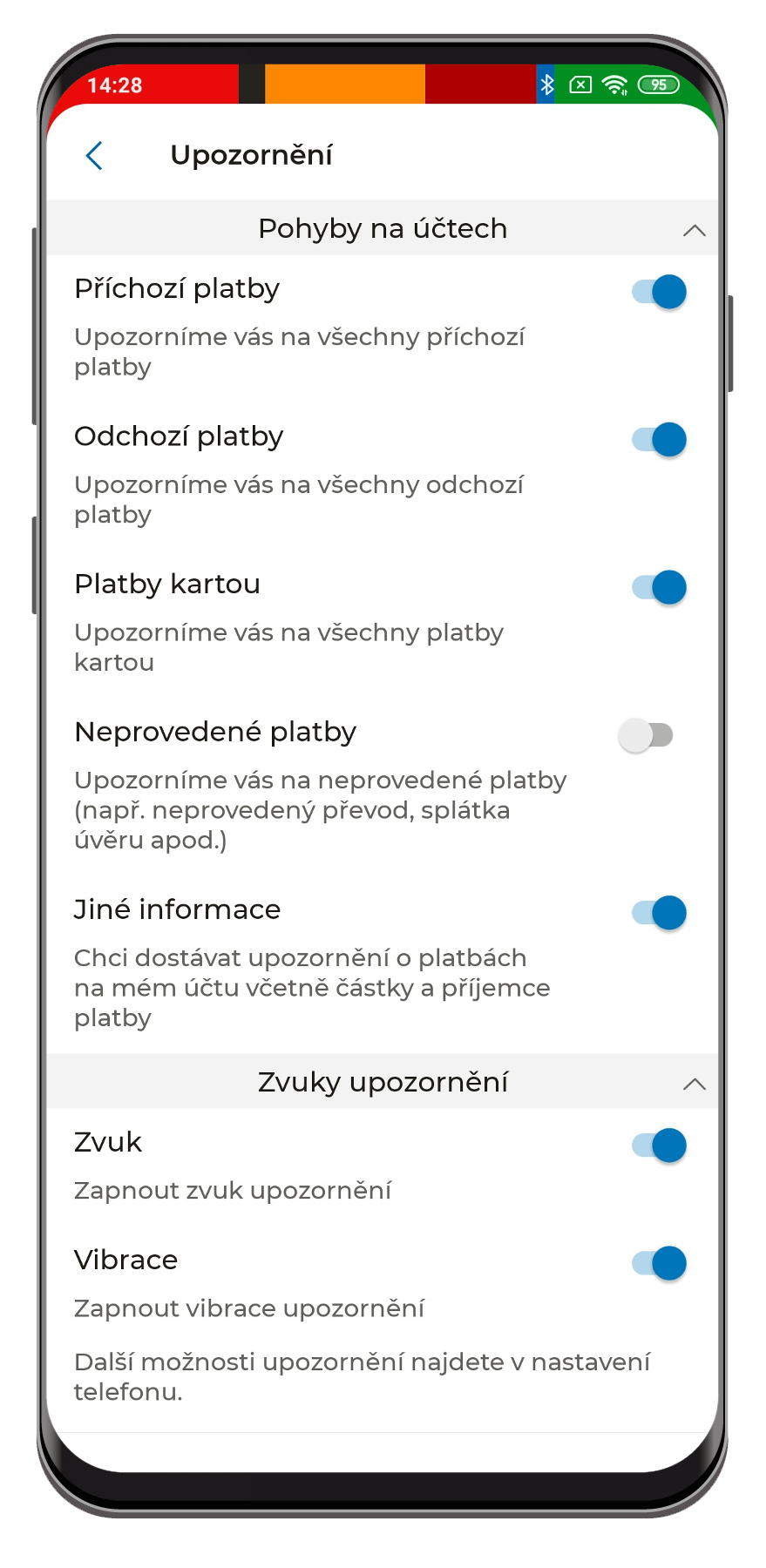Turn off the Příchozí platby alerts
Screen dimensions: 766x1568
659,292
